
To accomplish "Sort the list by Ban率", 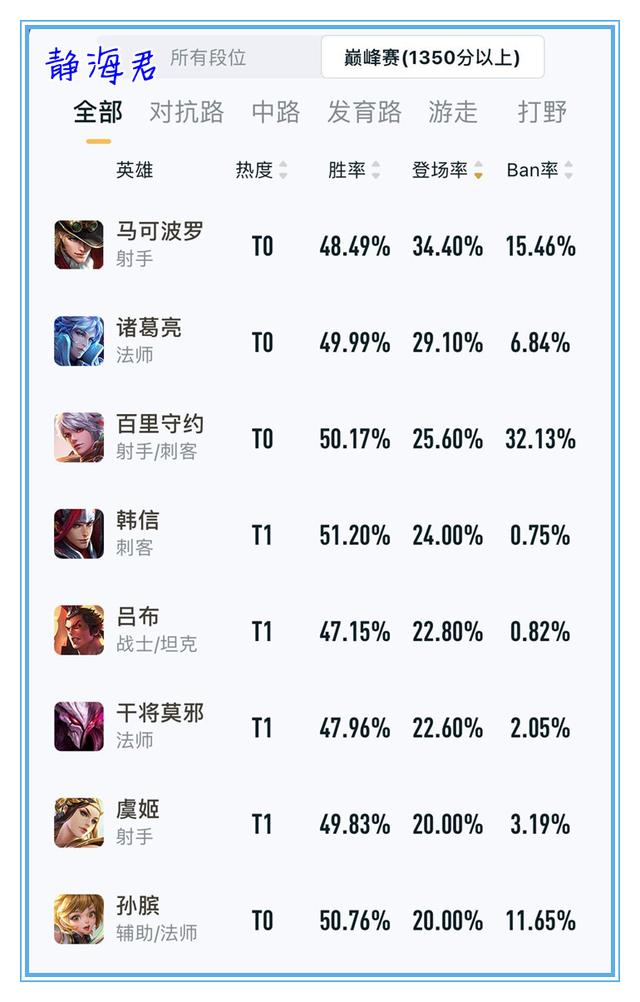I will 540,171.
